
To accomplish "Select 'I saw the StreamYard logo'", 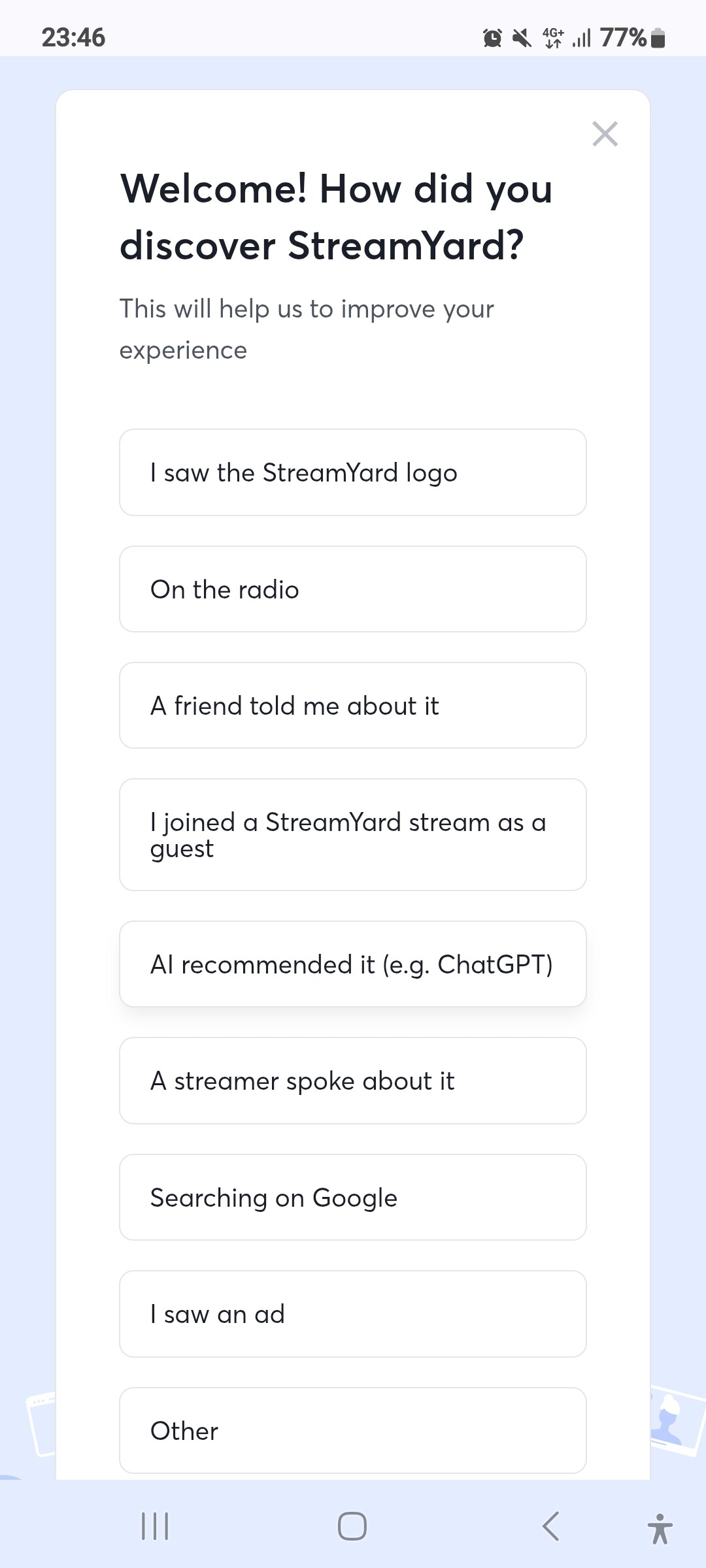I will (352, 472).
